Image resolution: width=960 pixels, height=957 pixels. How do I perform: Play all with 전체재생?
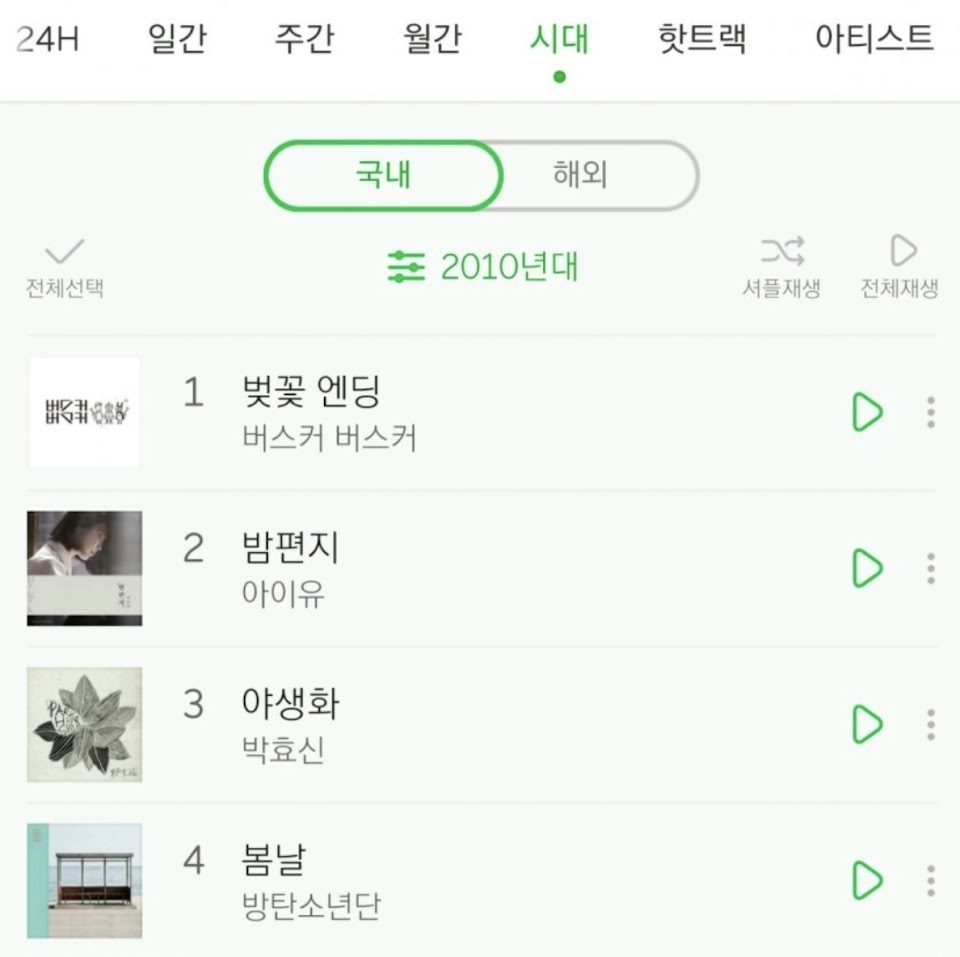pos(899,268)
